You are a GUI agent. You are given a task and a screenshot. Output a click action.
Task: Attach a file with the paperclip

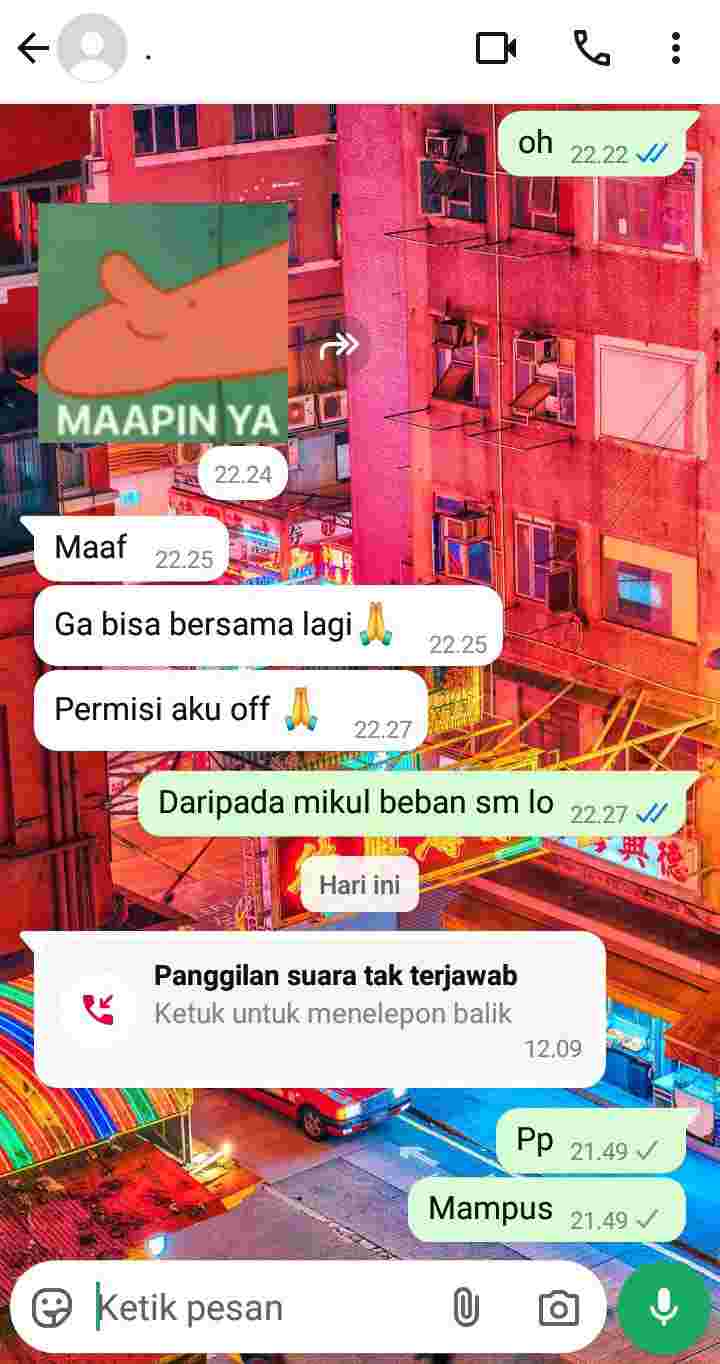coord(465,1307)
